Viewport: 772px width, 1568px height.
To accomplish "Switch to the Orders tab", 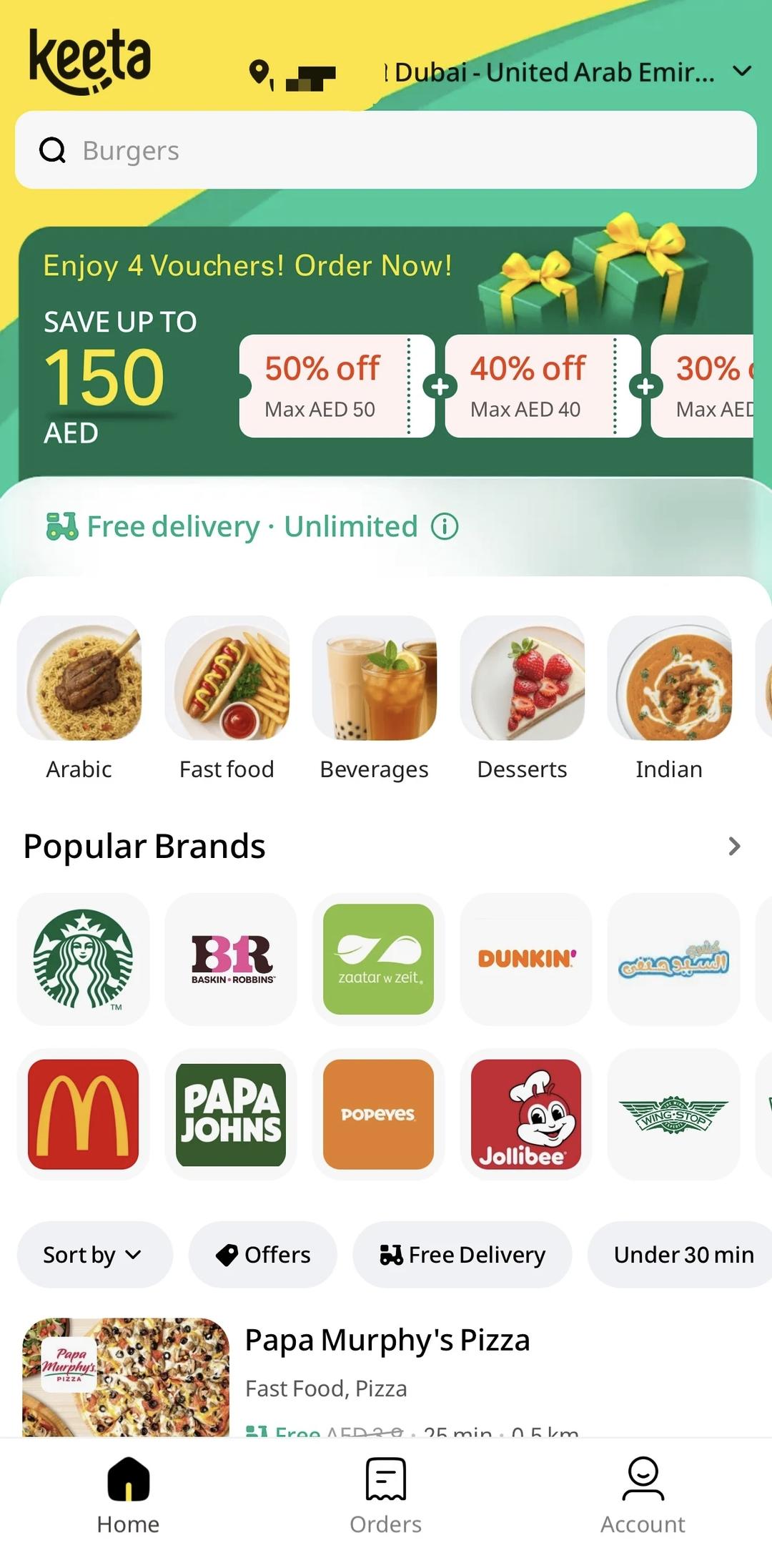I will [x=386, y=1496].
